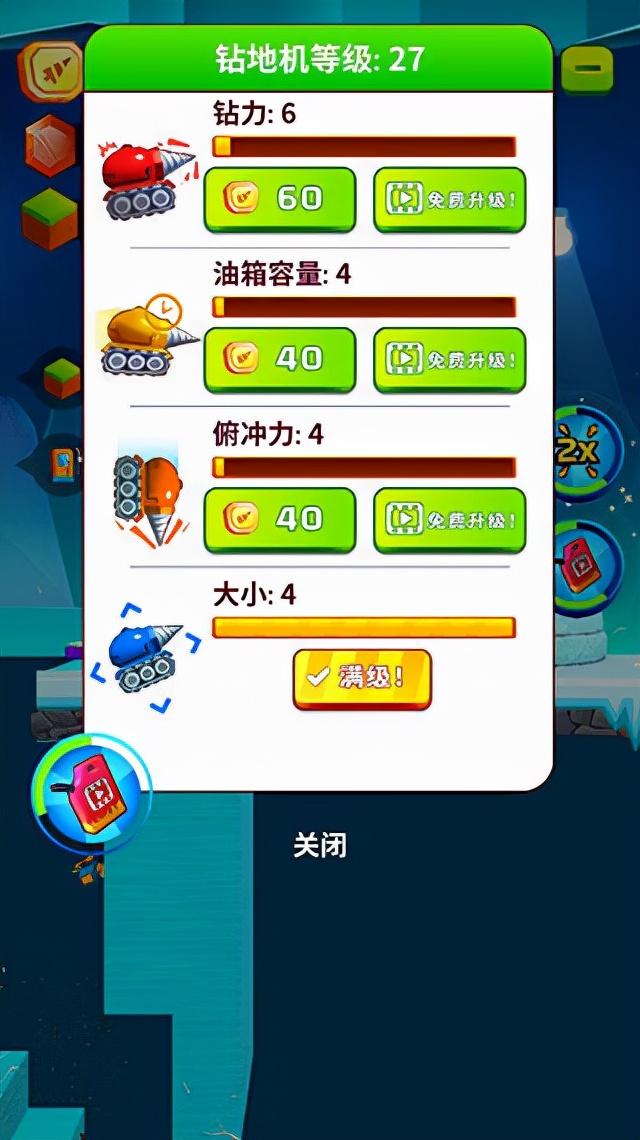The image size is (640, 1140).
Task: Close the upgrade panel via 关闭
Action: click(320, 845)
